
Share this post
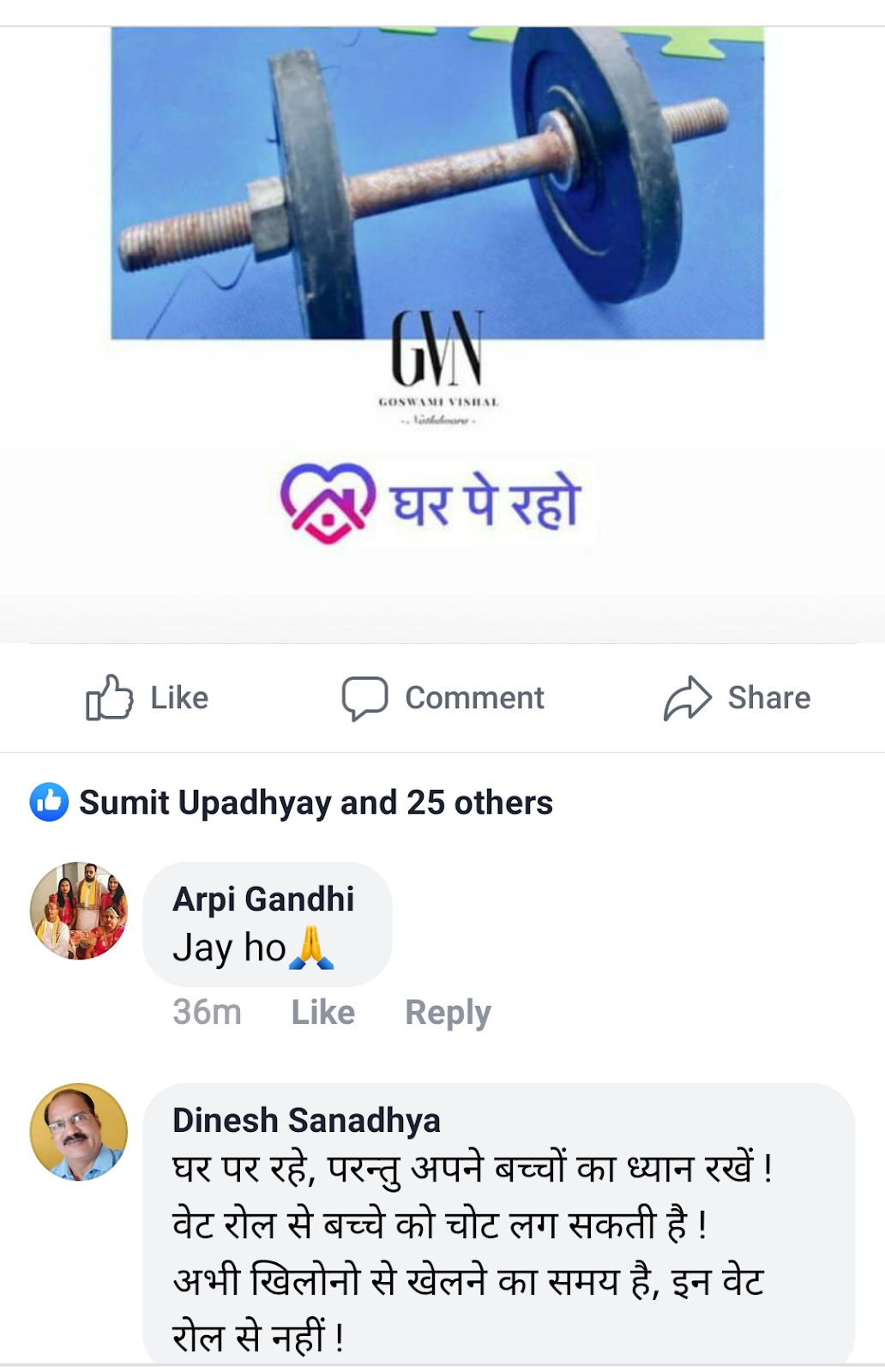(x=737, y=698)
